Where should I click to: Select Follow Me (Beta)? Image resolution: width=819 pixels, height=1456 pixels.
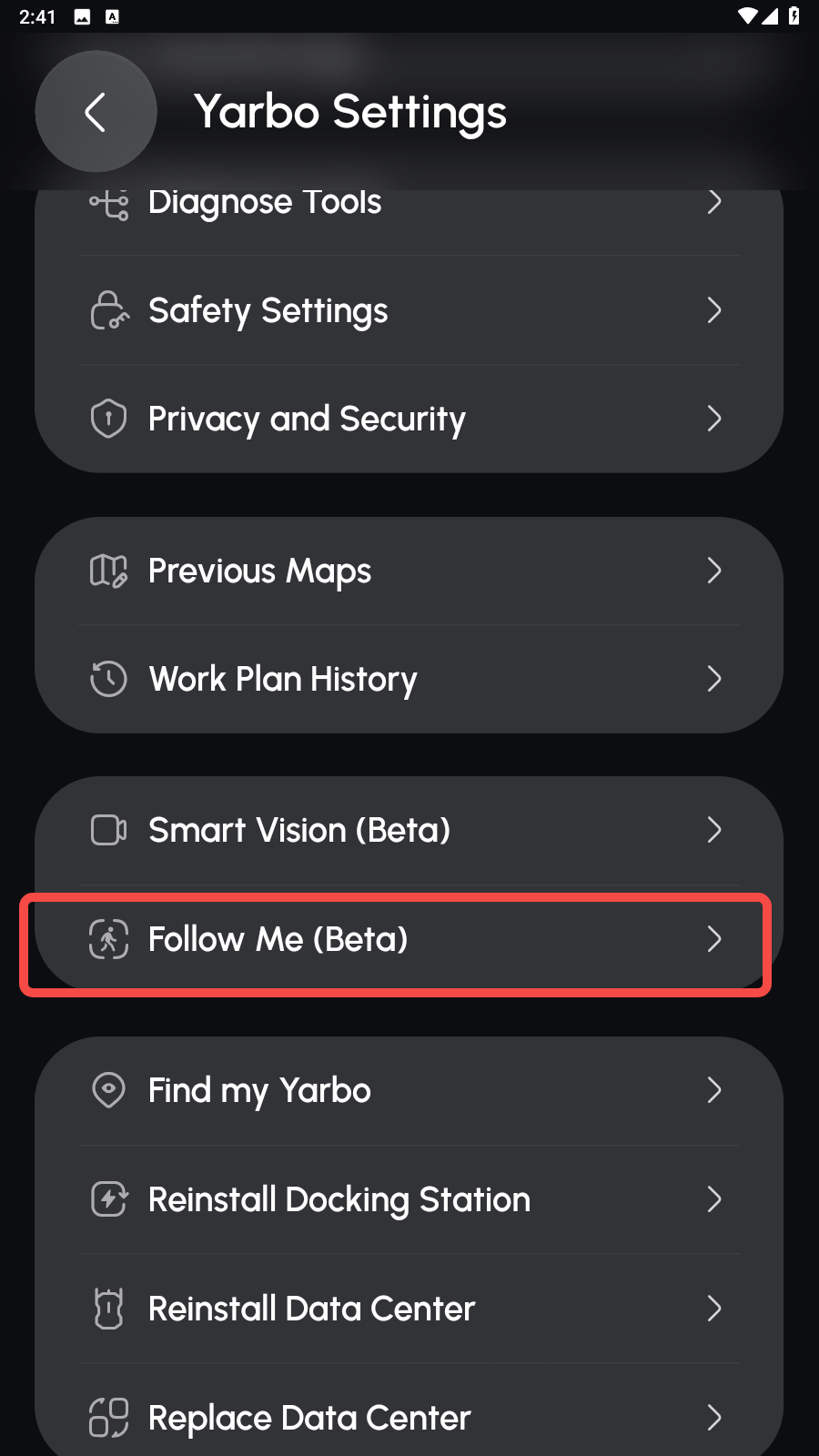[409, 939]
